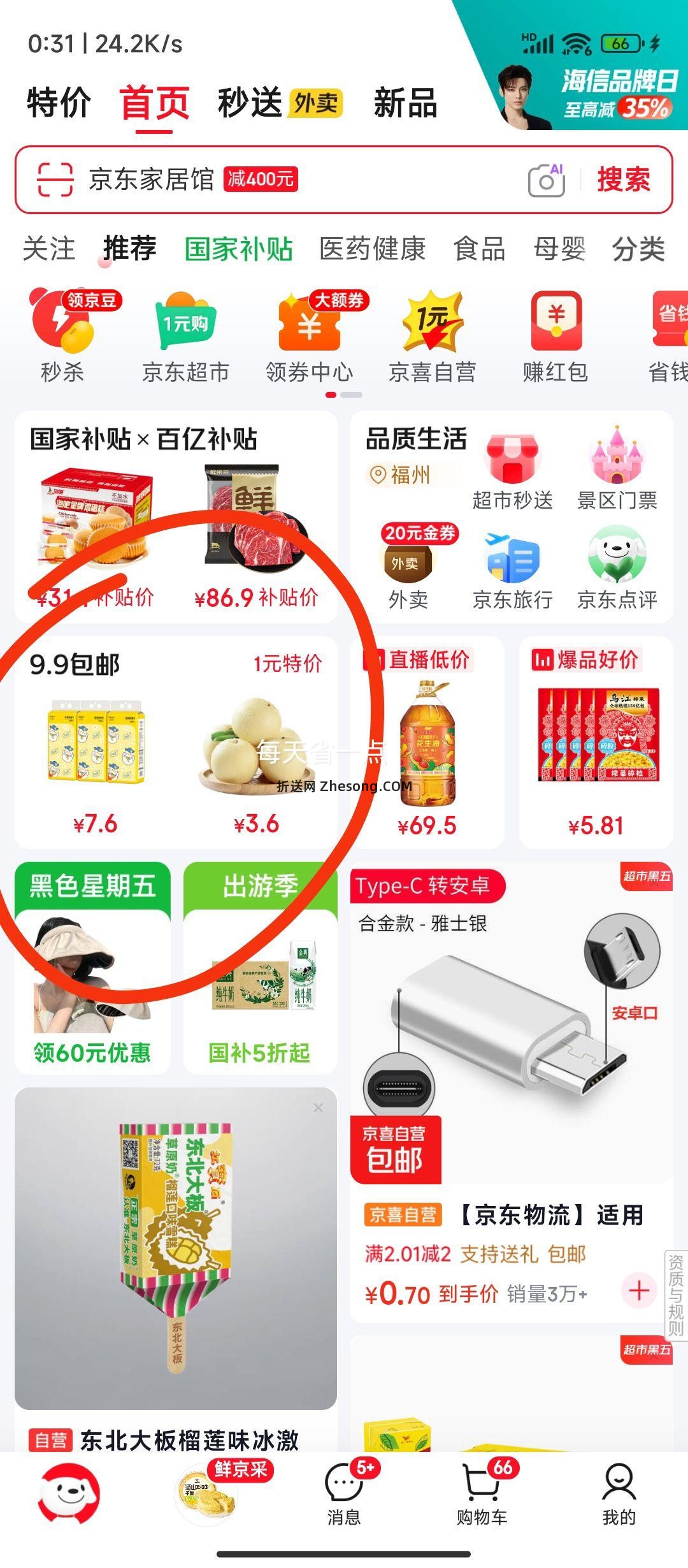Tap the carousel pagination dot indicator
This screenshot has height=1568, width=688.
344,395
